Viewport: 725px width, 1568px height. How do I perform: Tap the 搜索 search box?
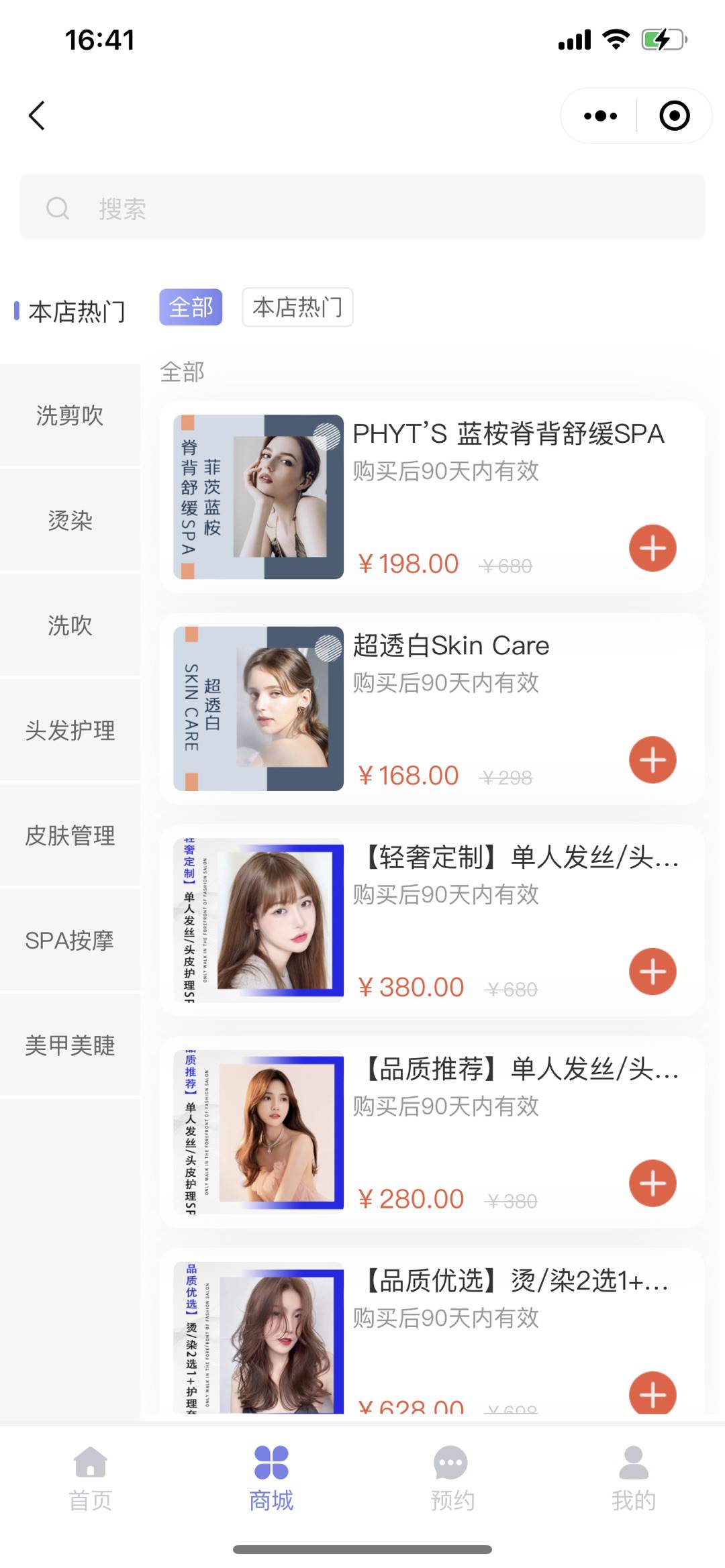click(362, 208)
